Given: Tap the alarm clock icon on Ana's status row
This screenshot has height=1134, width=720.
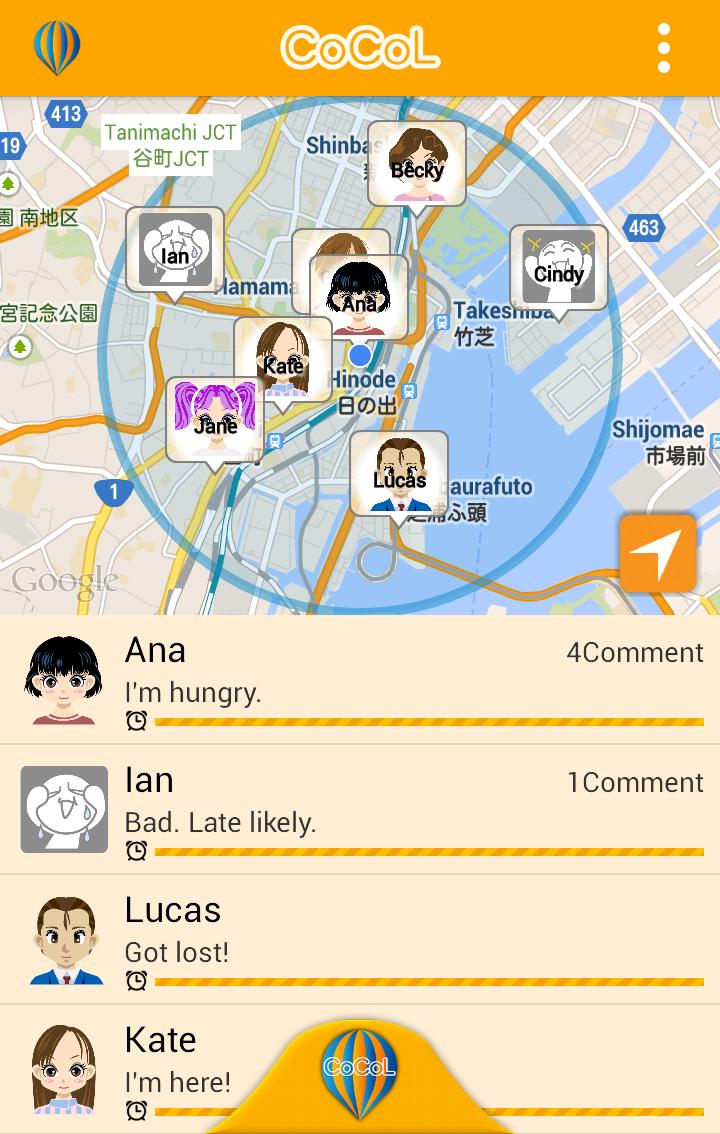Looking at the screenshot, I should 135,719.
